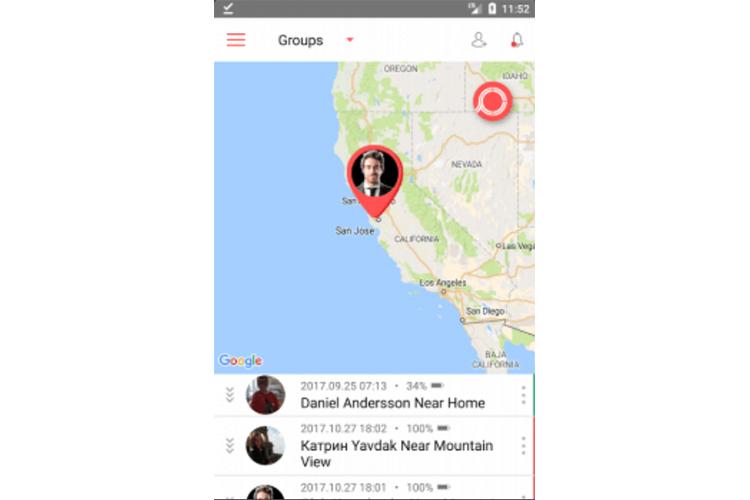This screenshot has width=750, height=500.
Task: Expand Daniel Andersson's row with chevrons
Action: (230, 396)
